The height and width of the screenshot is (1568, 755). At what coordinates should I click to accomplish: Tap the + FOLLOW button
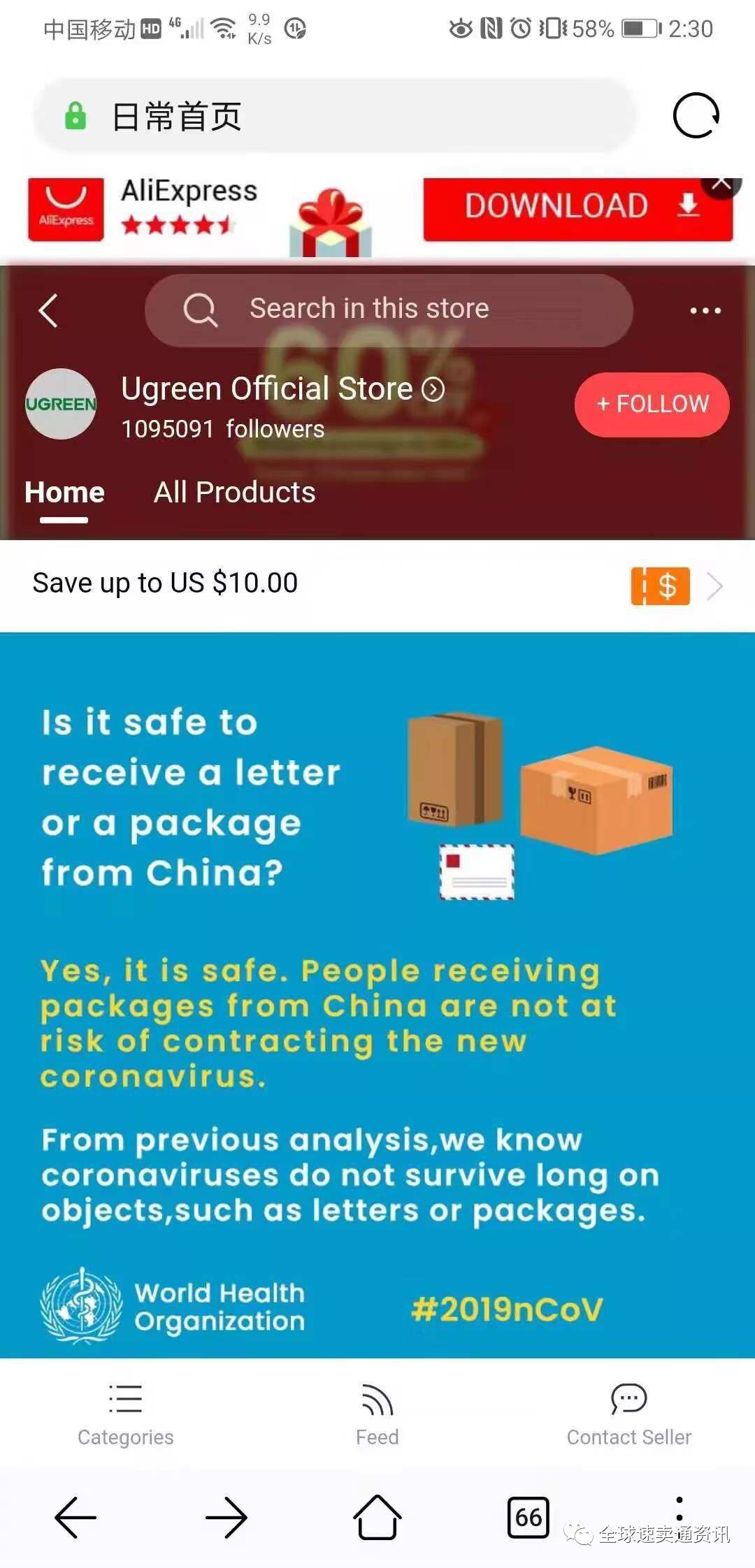point(652,404)
